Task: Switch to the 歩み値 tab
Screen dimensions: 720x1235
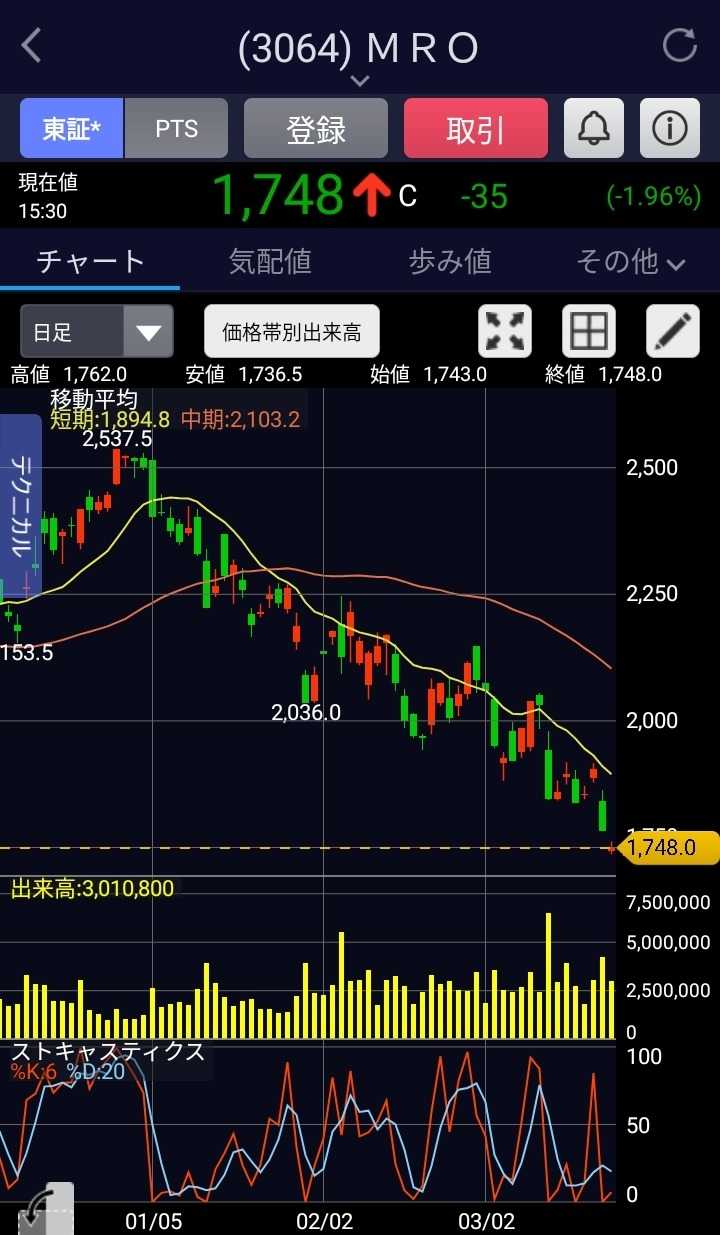Action: 450,262
